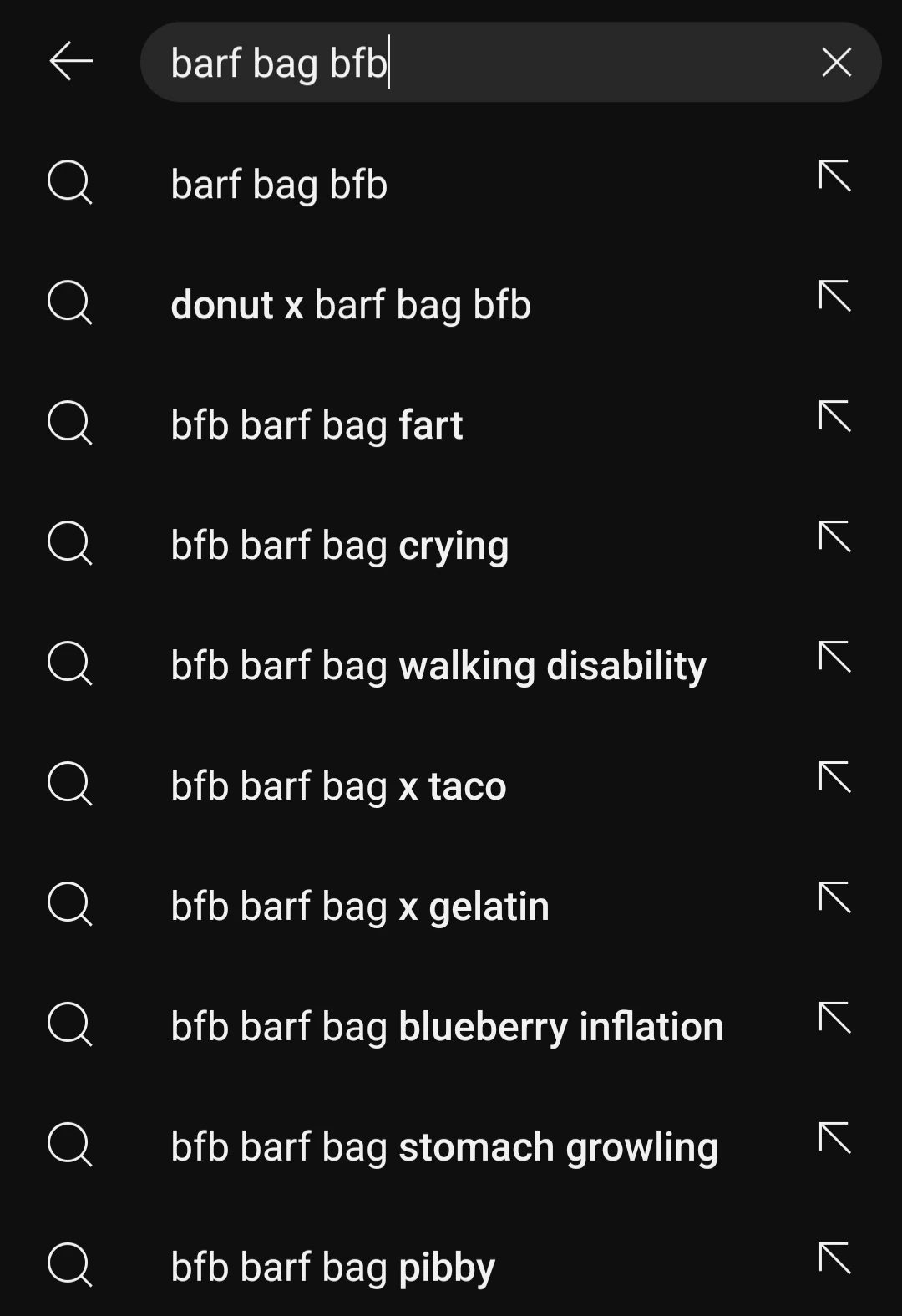Viewport: 902px width, 1316px height.
Task: Select the suggestion 'bfb barf bag x gelatin'
Action: 359,905
